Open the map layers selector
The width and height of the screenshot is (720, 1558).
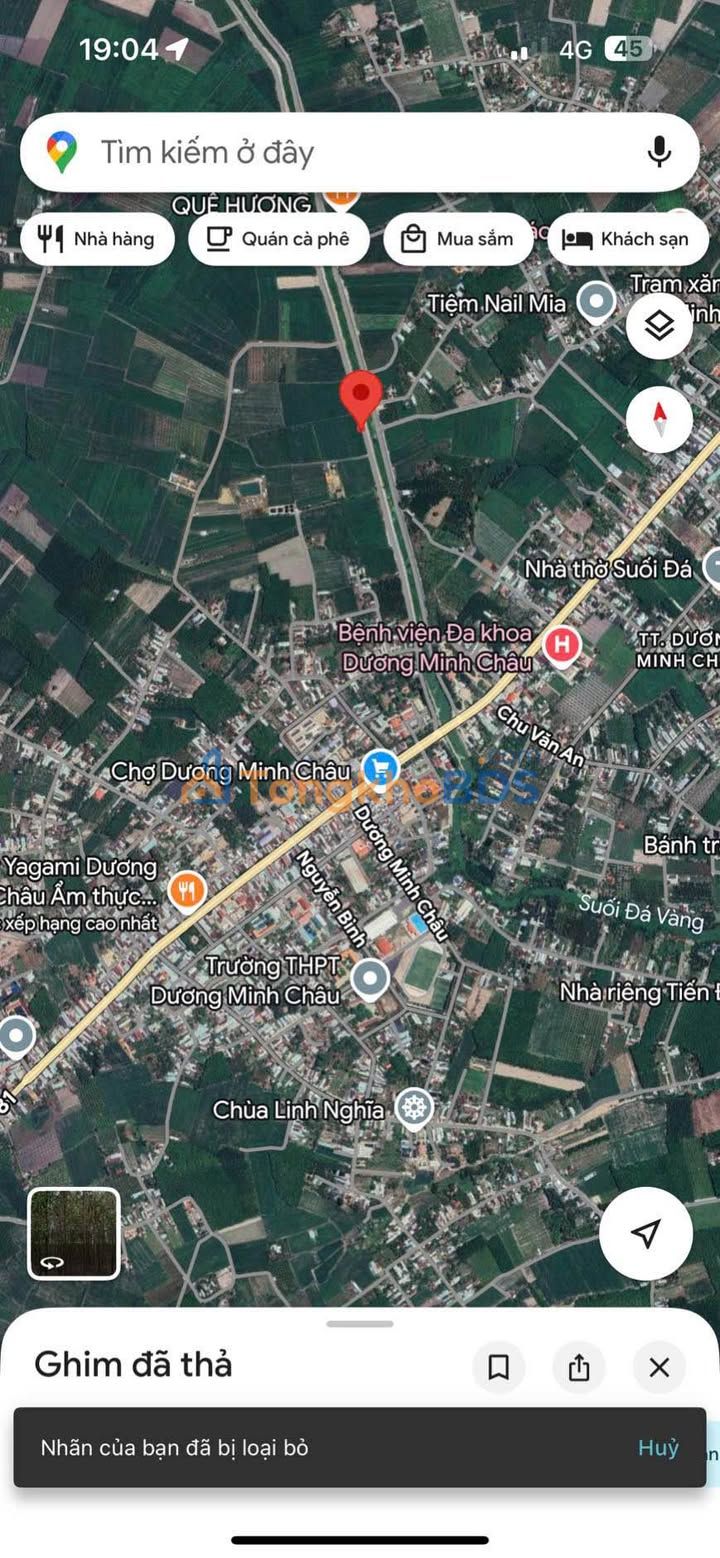pyautogui.click(x=659, y=326)
